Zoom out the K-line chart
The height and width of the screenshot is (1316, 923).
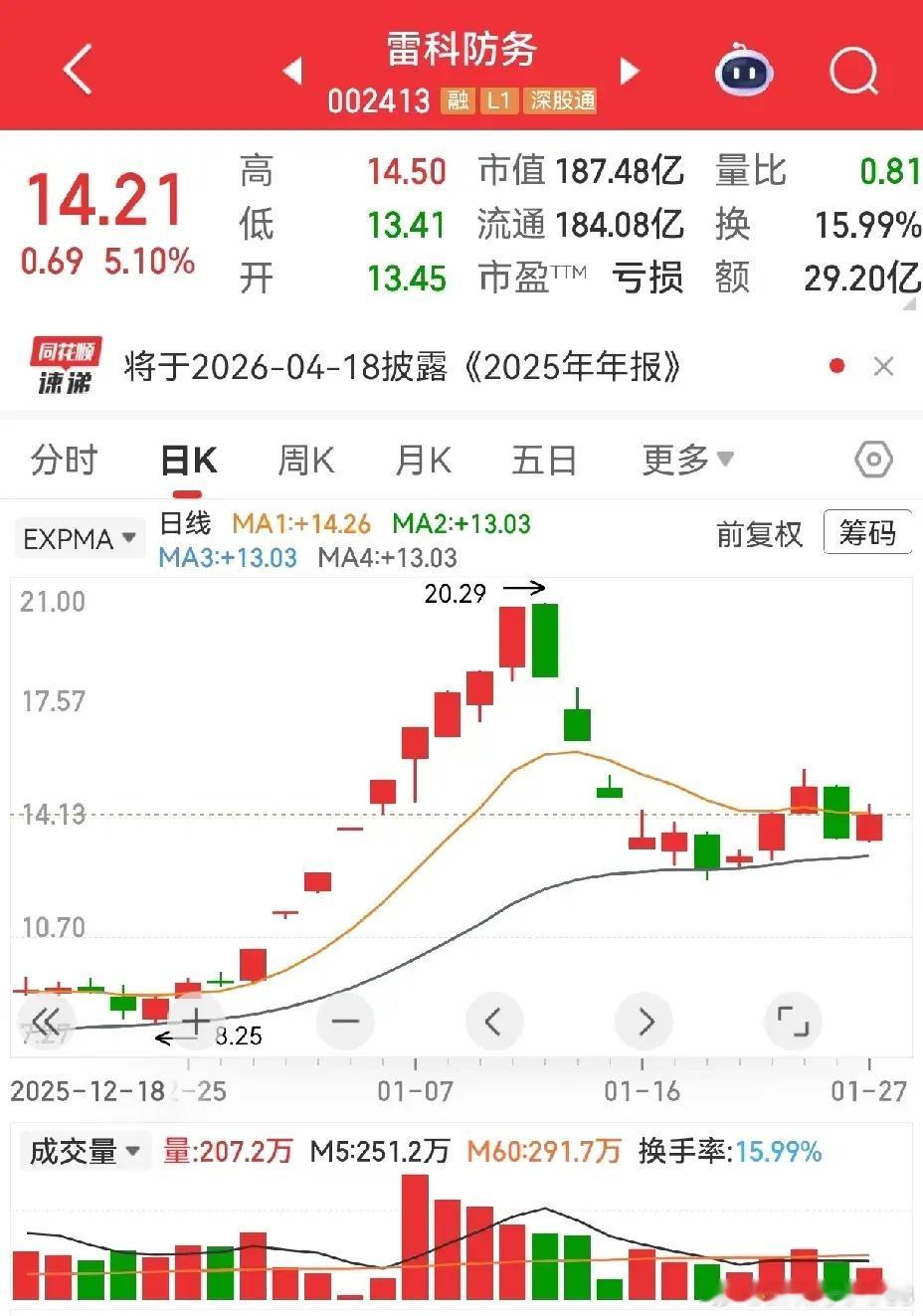(x=345, y=1021)
